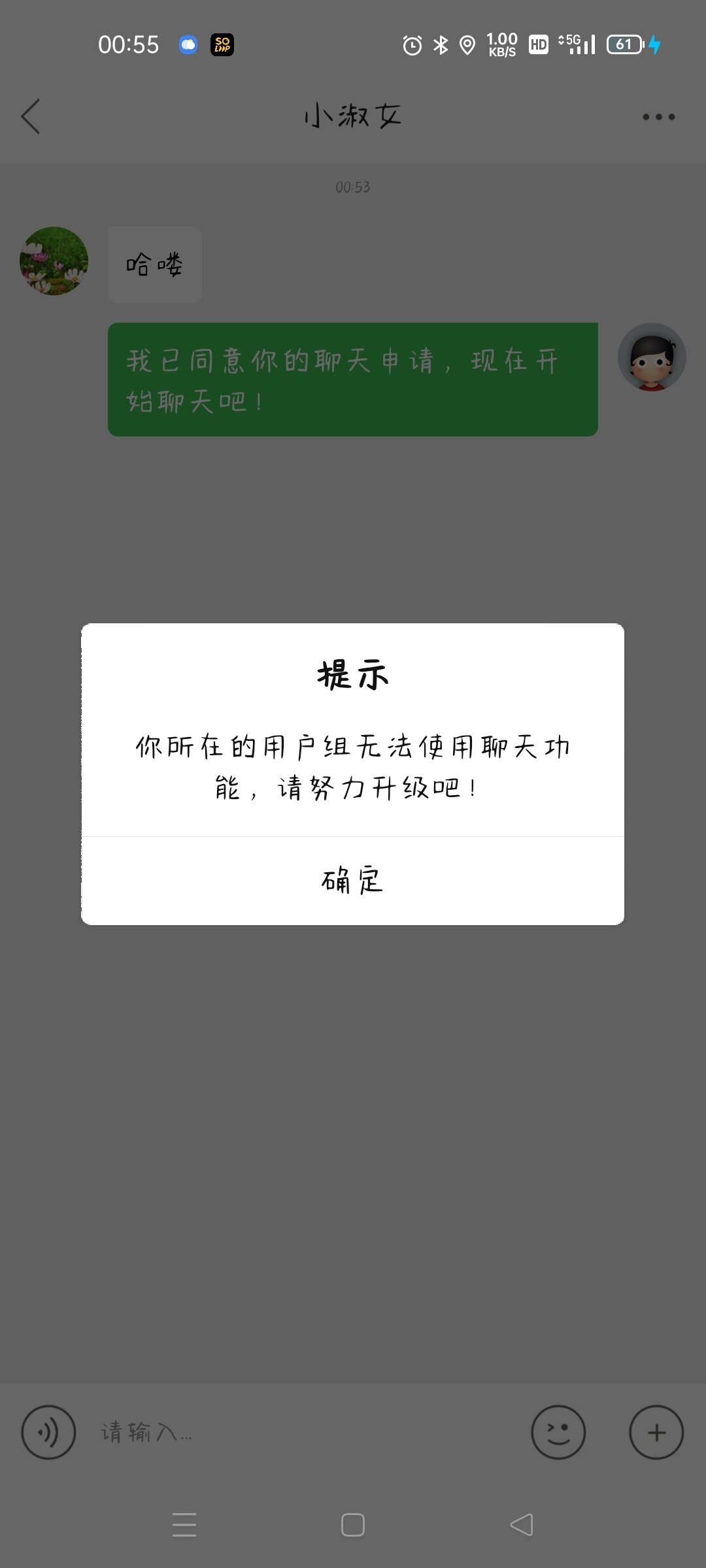Viewport: 706px width, 1568px height.
Task: Open my own cartoon avatar
Action: pyautogui.click(x=652, y=357)
